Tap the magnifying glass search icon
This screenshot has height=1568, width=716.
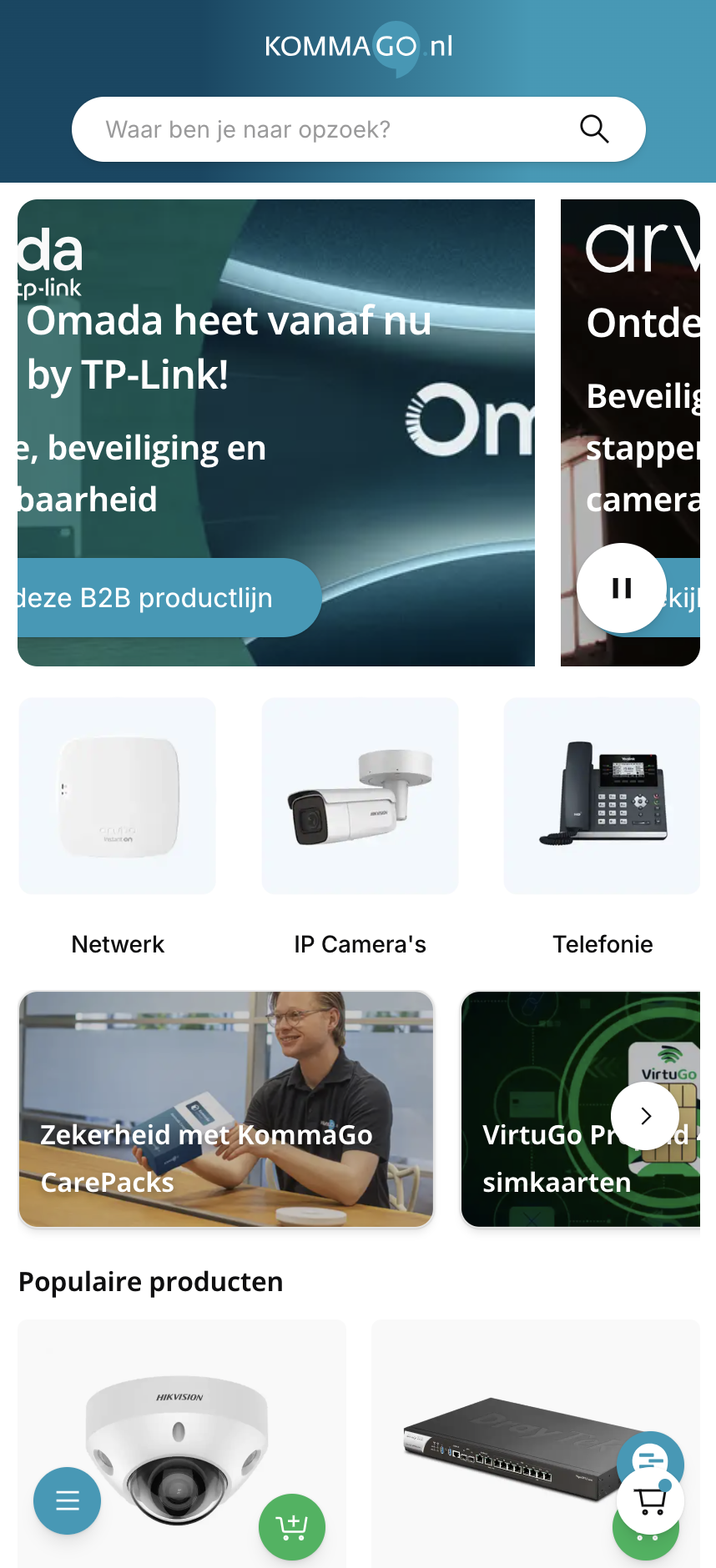pyautogui.click(x=594, y=129)
